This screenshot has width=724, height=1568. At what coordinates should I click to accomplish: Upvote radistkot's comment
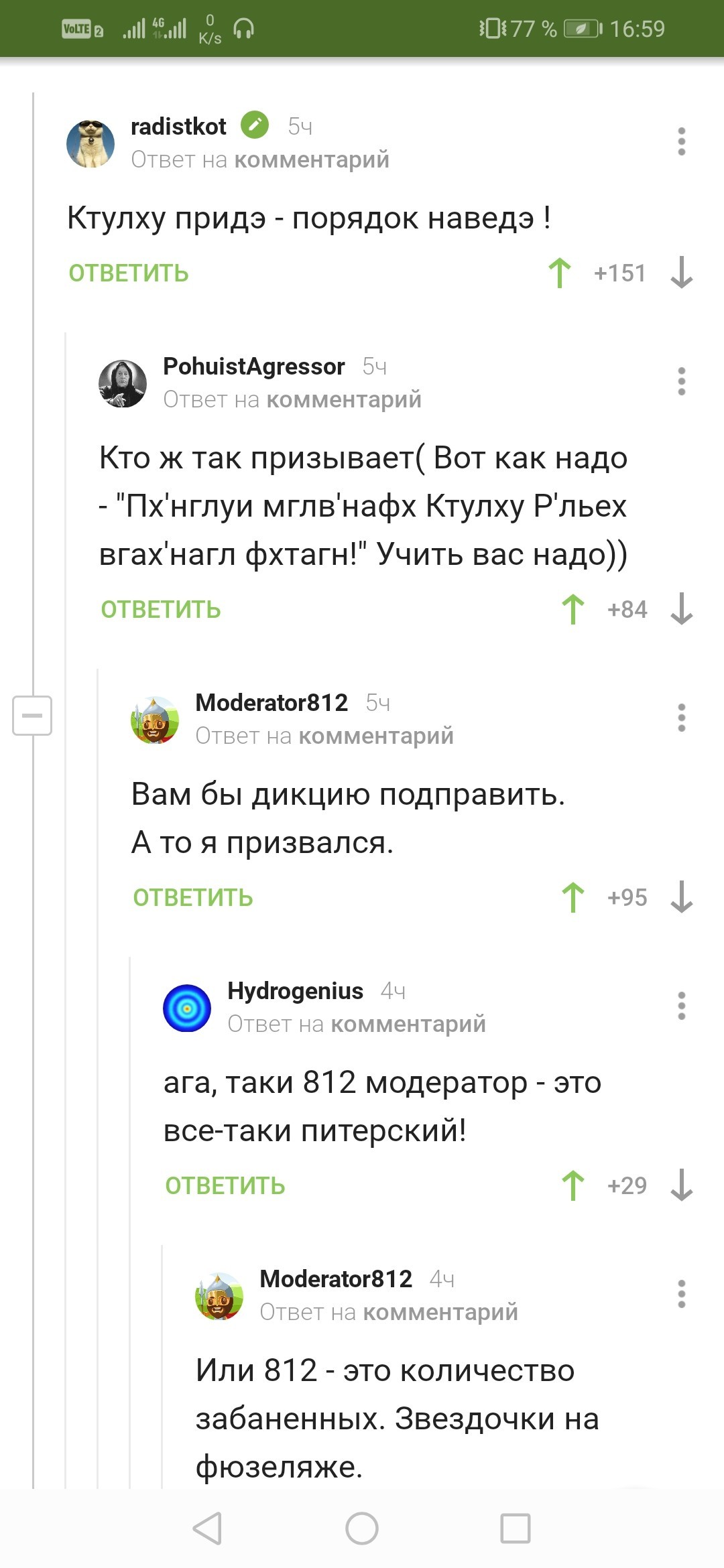pyautogui.click(x=560, y=273)
